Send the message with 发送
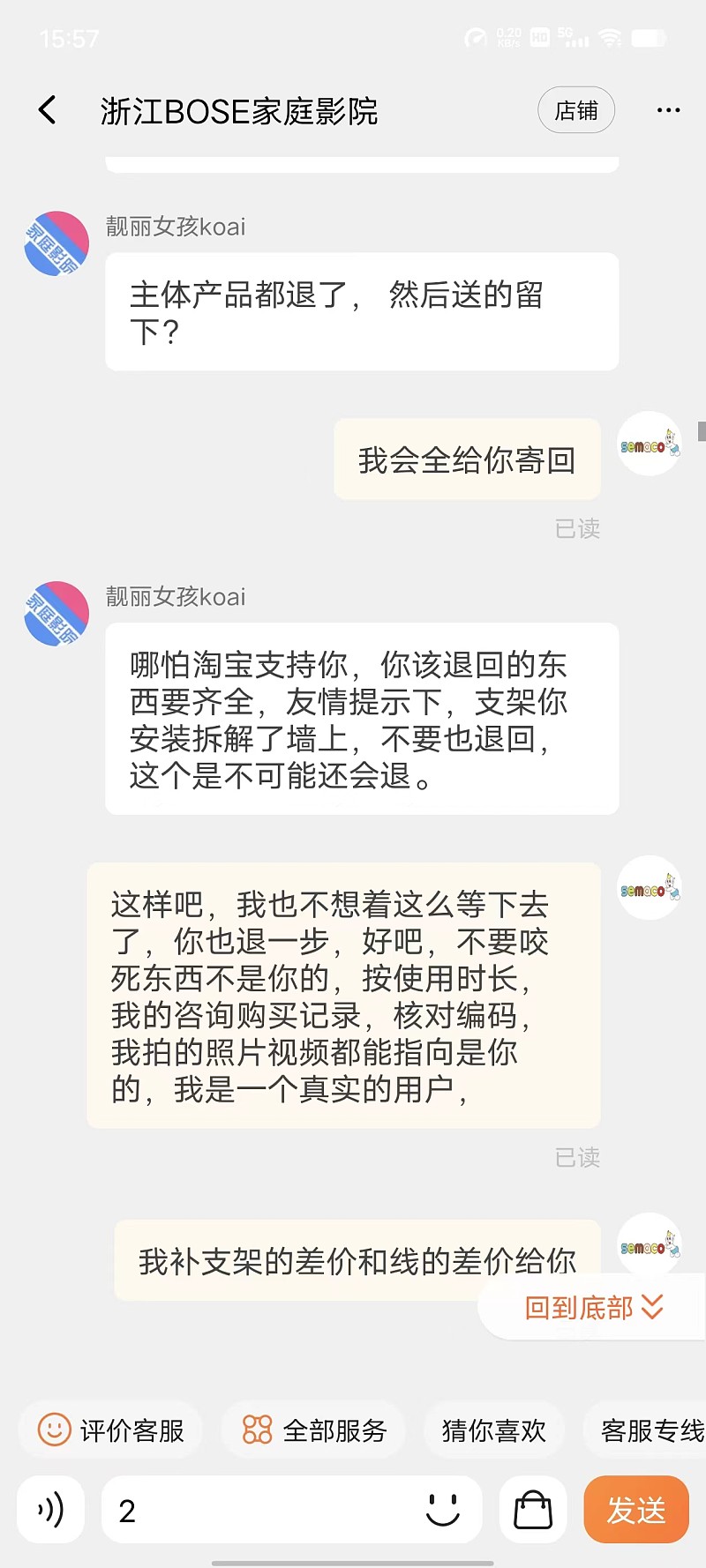Image resolution: width=706 pixels, height=1568 pixels. coord(636,1510)
